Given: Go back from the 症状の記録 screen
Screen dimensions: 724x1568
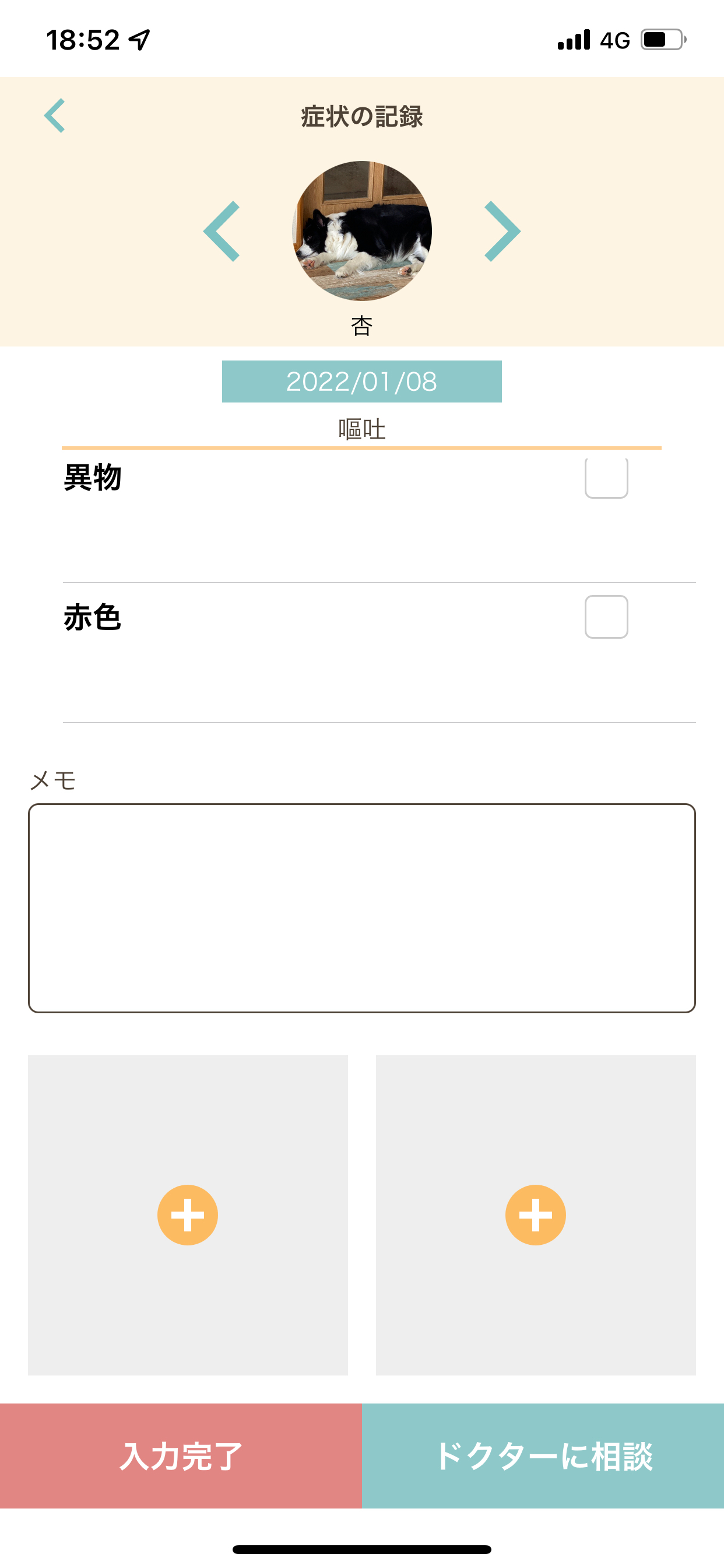Looking at the screenshot, I should [x=55, y=116].
